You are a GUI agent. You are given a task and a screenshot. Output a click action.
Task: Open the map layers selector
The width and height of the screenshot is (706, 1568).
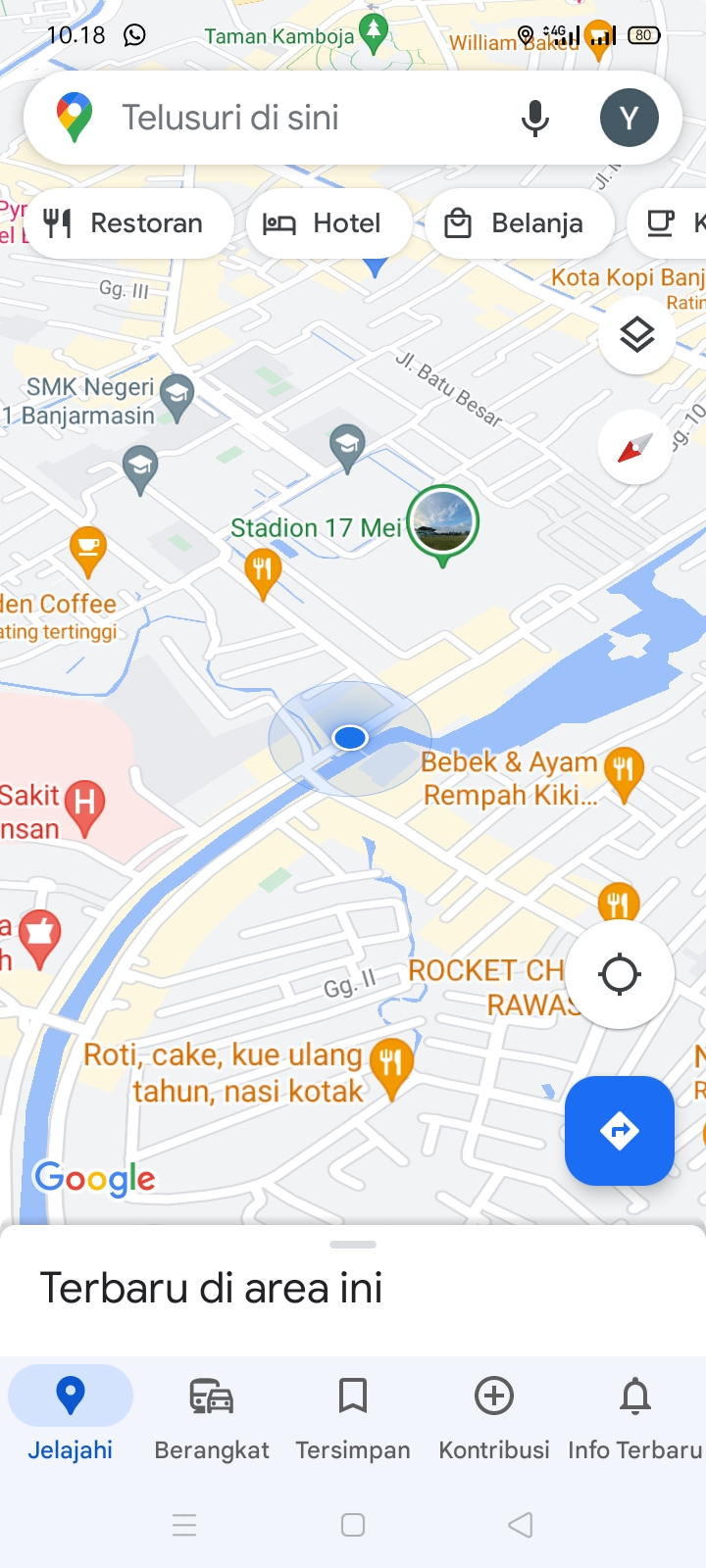click(x=636, y=334)
